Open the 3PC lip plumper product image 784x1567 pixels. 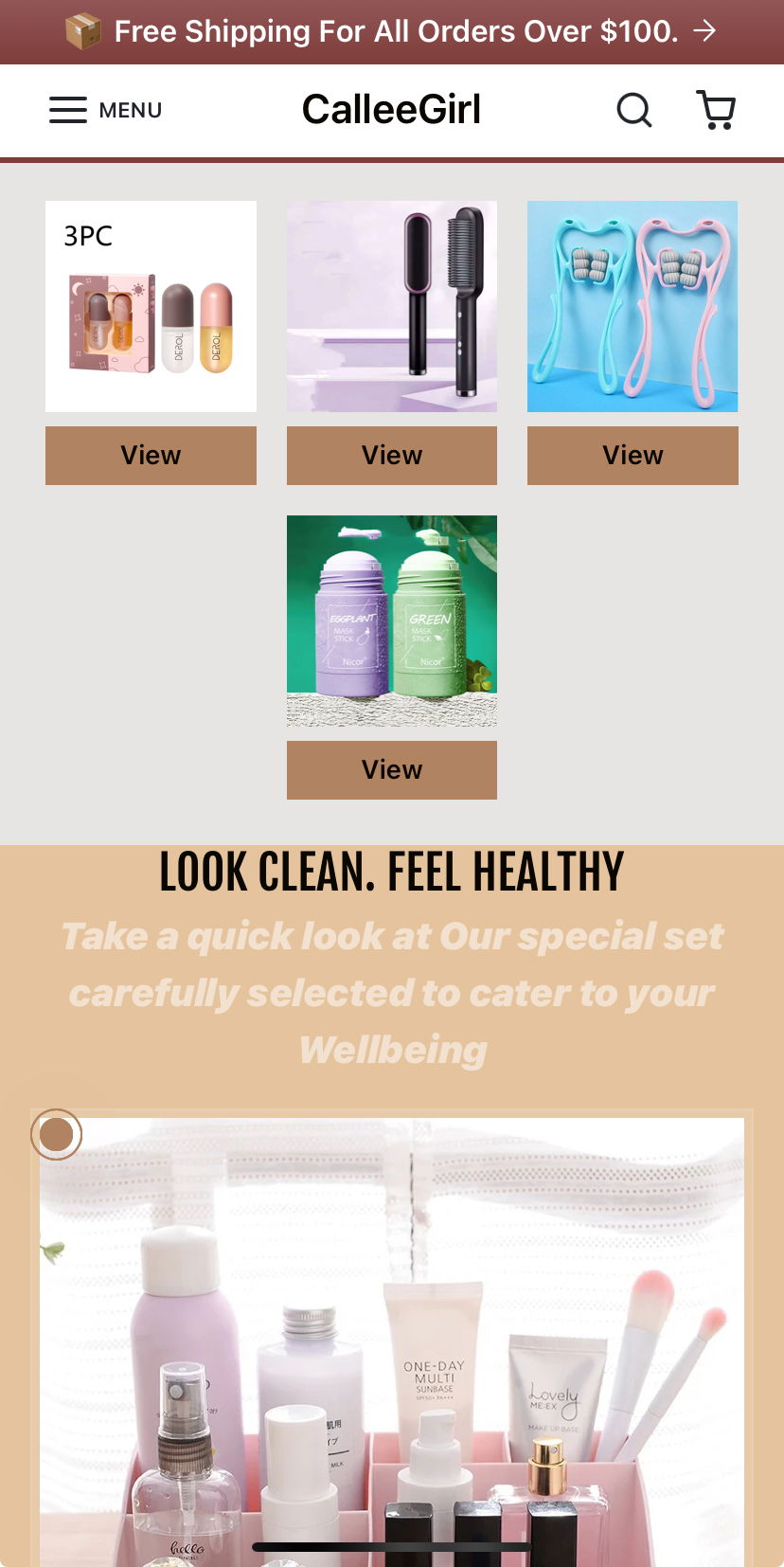[x=151, y=306]
